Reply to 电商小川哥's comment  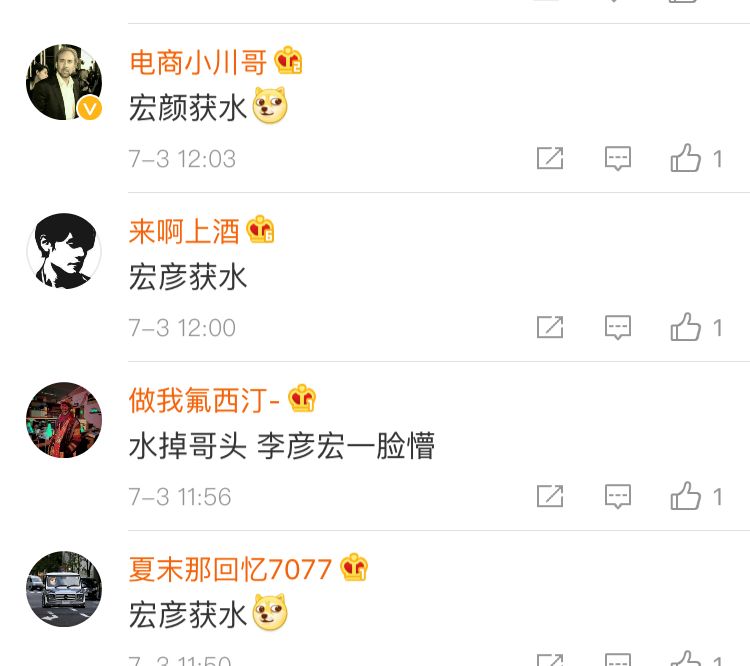[x=618, y=158]
